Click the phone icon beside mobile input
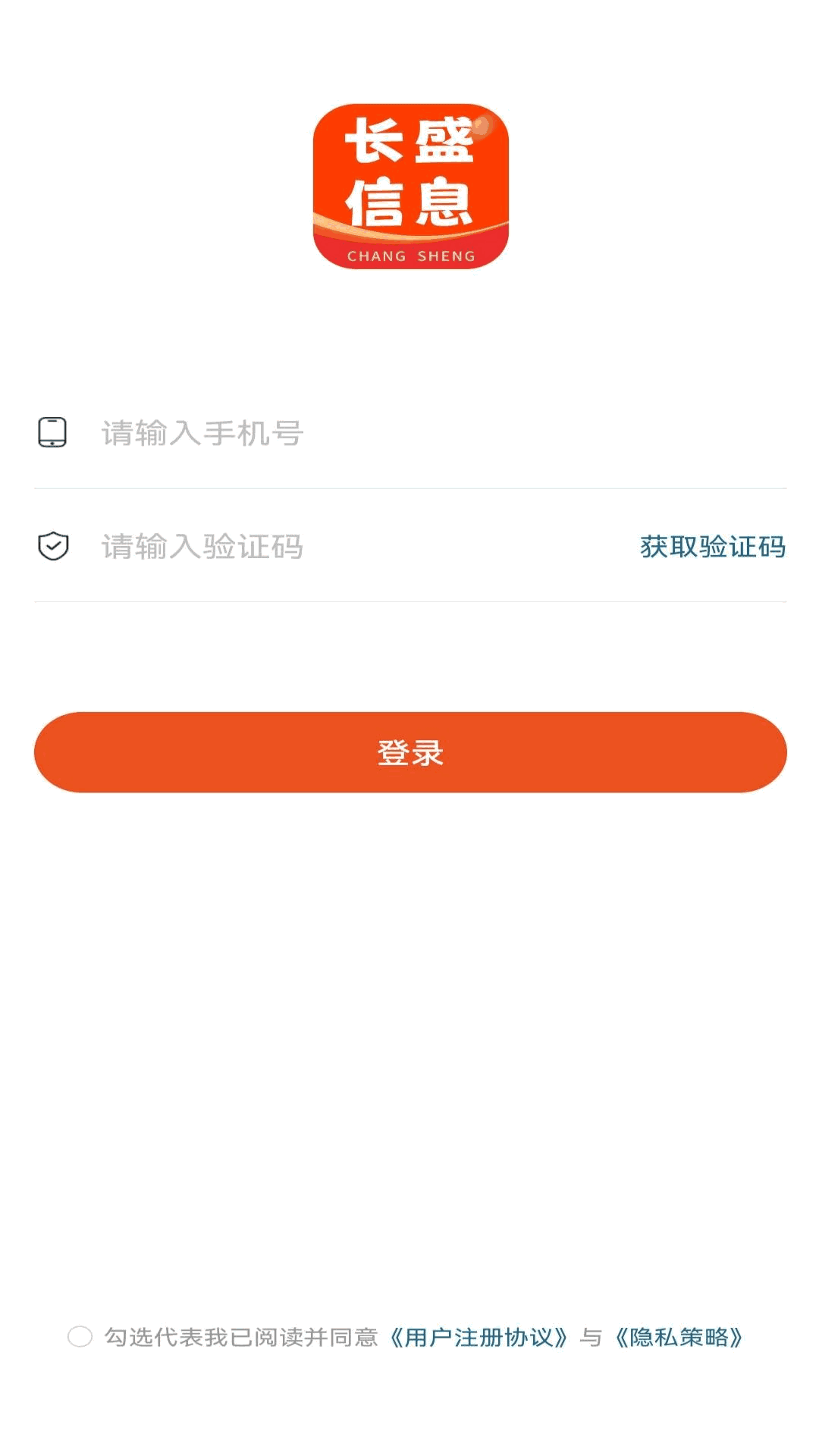 click(x=52, y=432)
